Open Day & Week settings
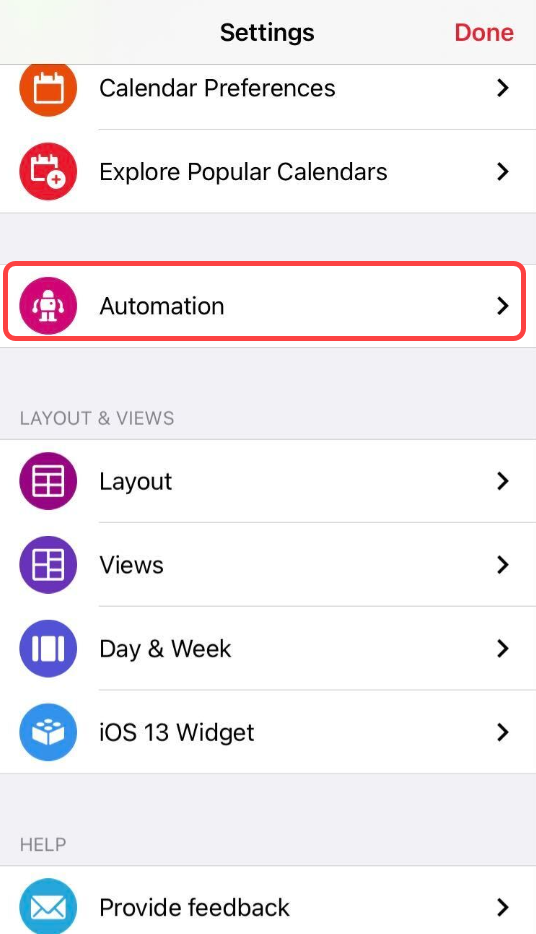 268,648
